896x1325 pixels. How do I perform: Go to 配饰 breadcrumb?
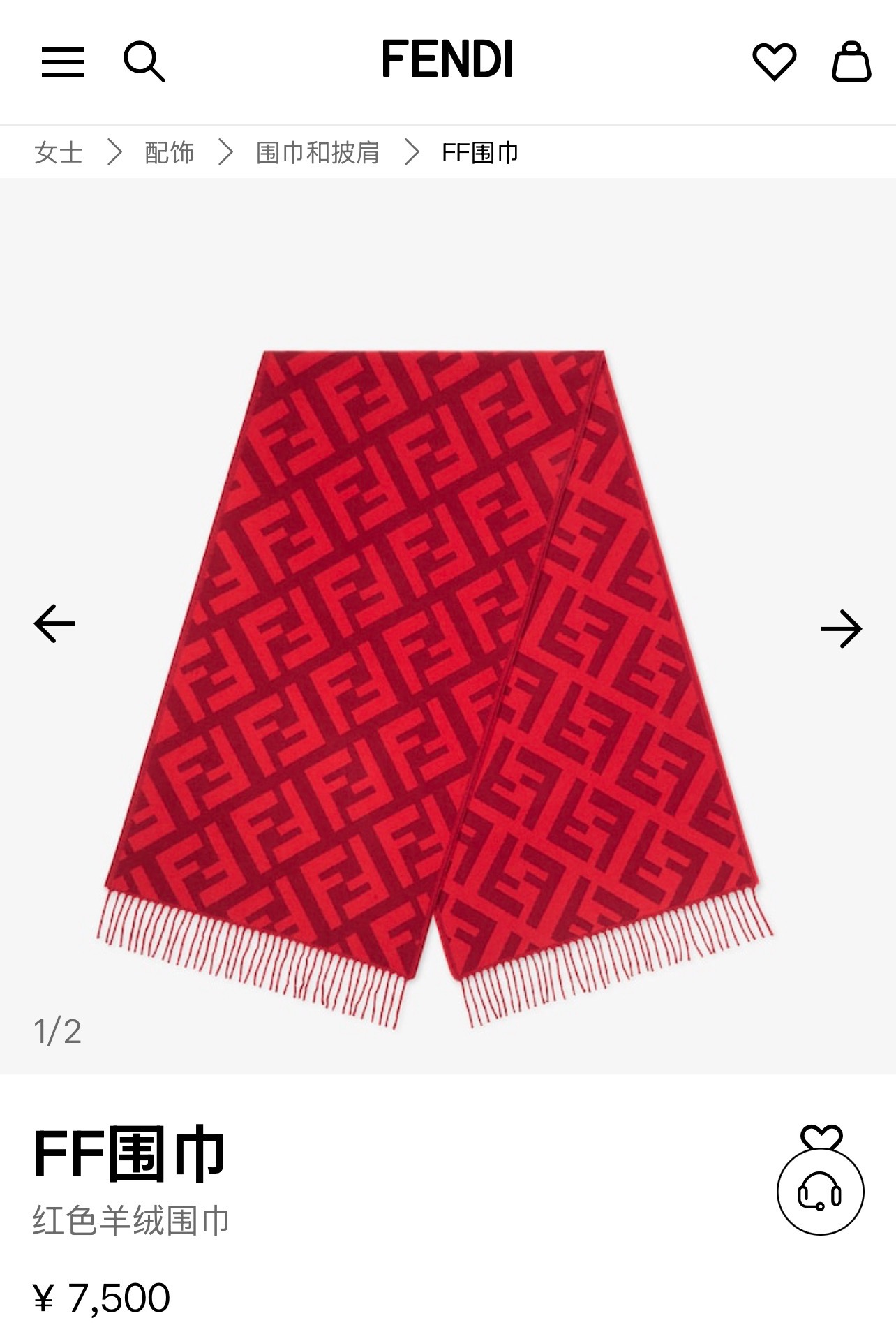click(x=169, y=152)
